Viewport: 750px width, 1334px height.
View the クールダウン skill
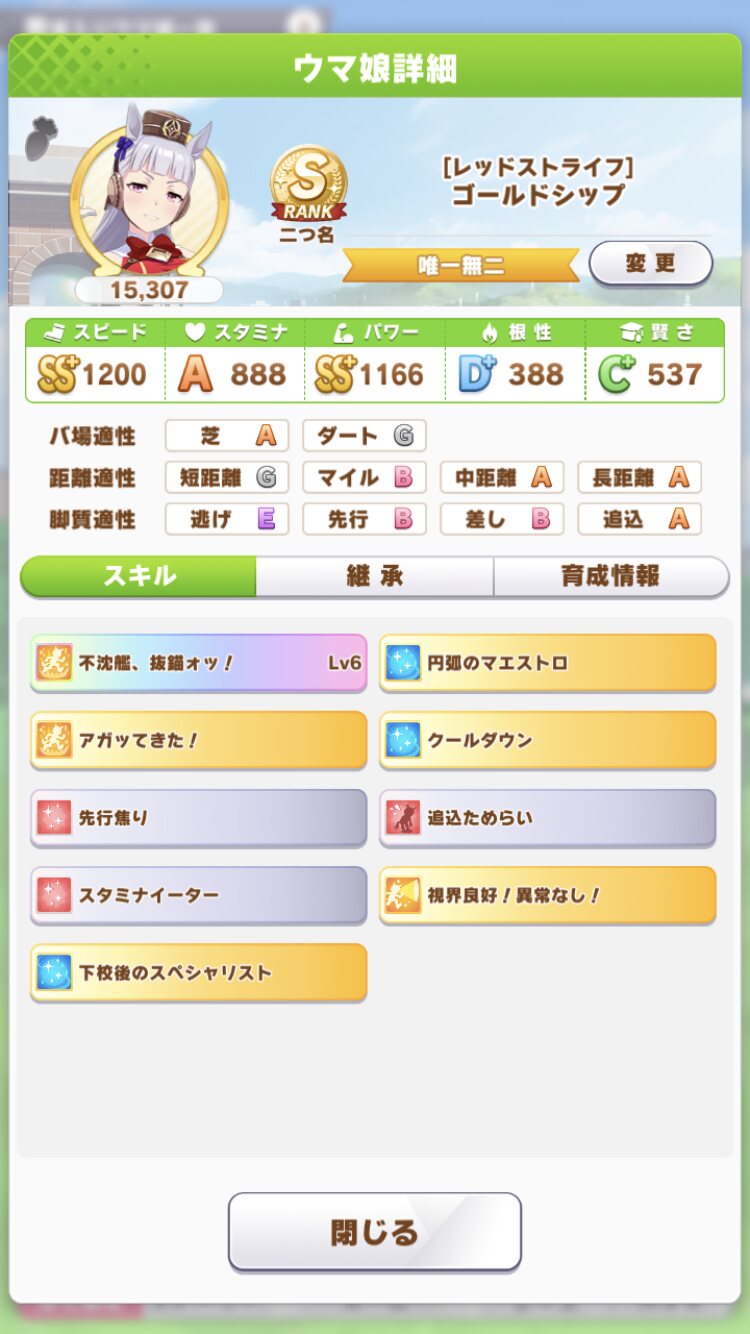point(547,740)
